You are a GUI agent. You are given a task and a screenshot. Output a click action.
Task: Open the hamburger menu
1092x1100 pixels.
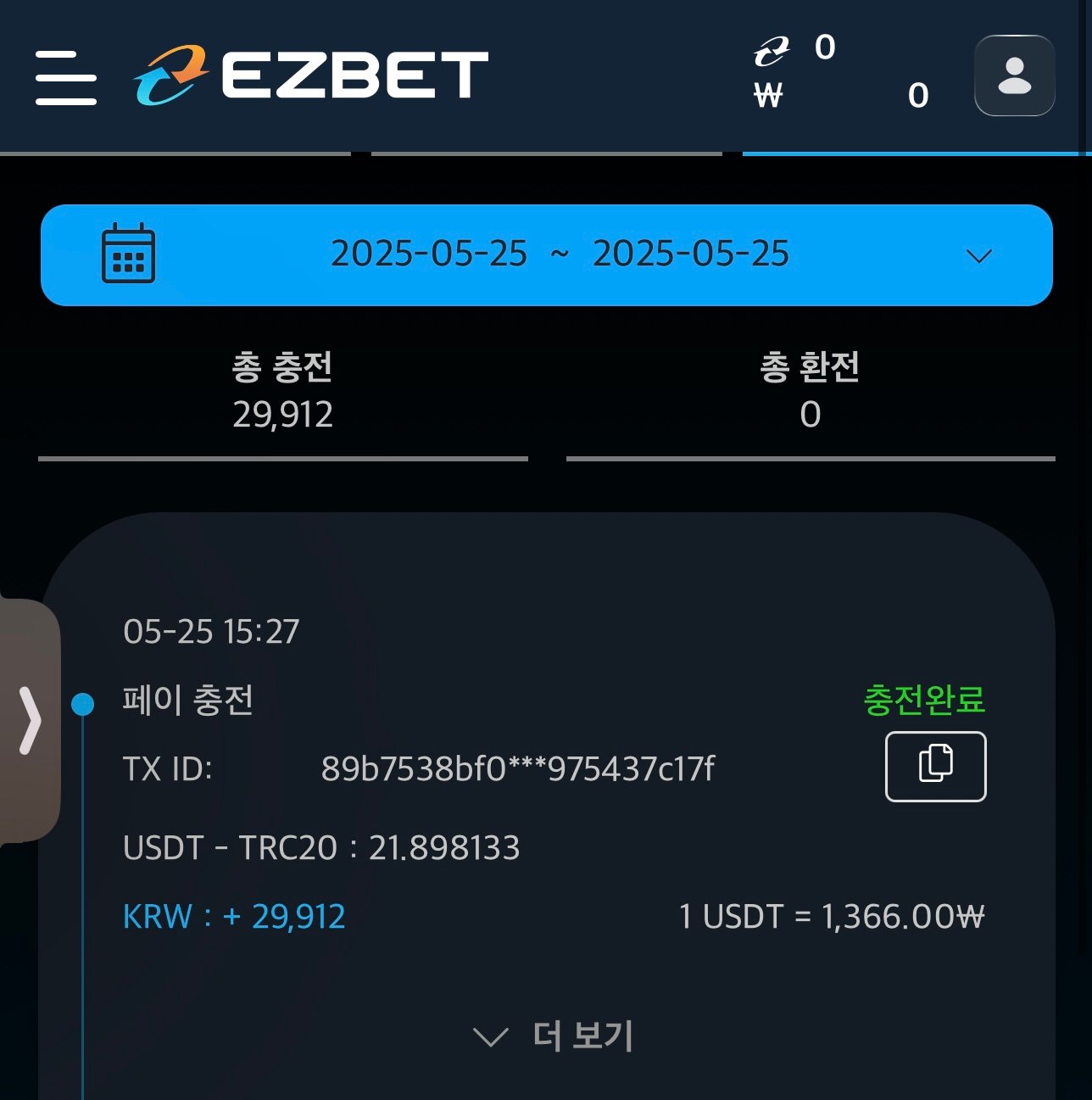click(x=66, y=77)
